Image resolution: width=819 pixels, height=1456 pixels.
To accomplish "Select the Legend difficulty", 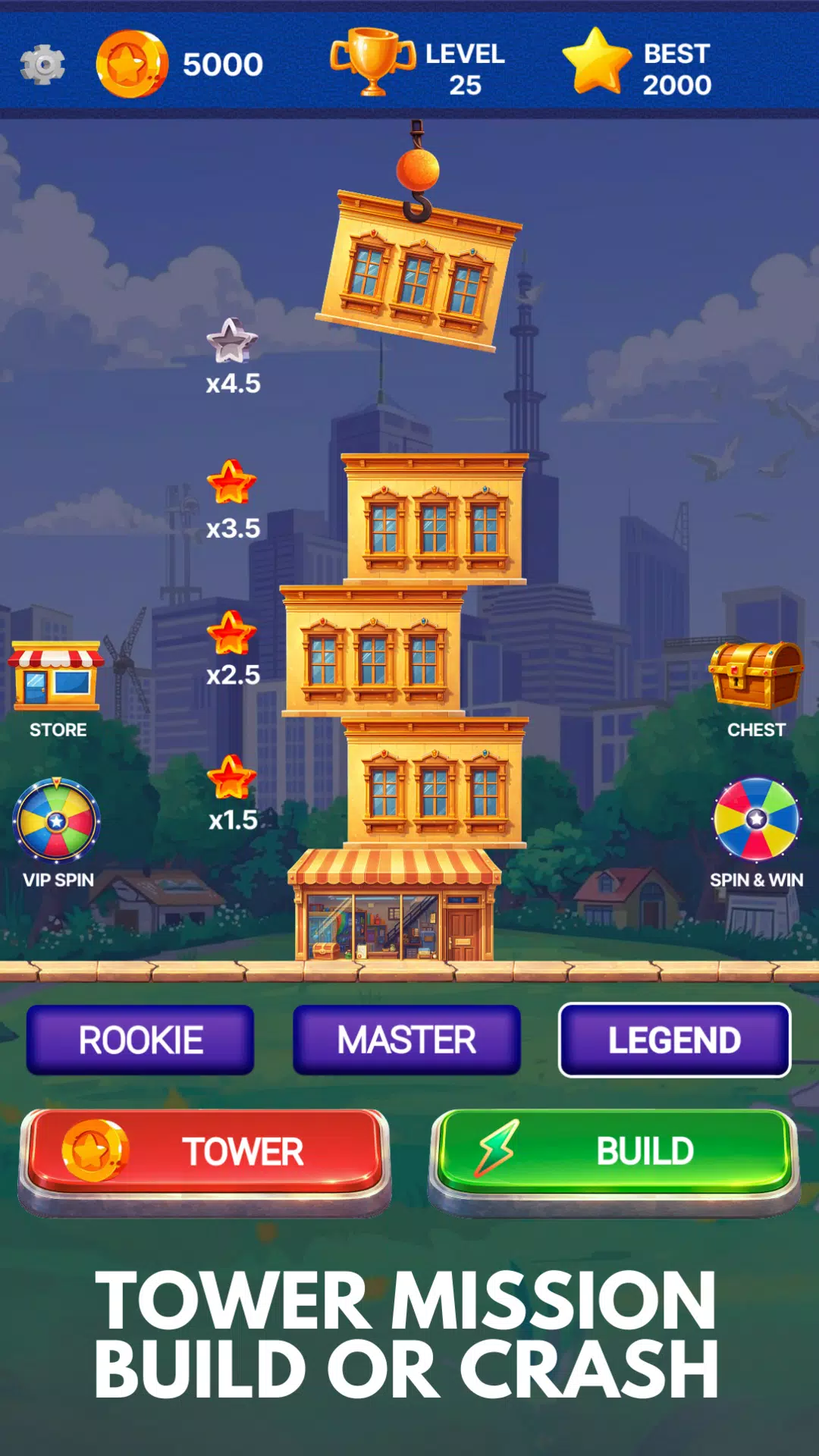I will pyautogui.click(x=674, y=1040).
